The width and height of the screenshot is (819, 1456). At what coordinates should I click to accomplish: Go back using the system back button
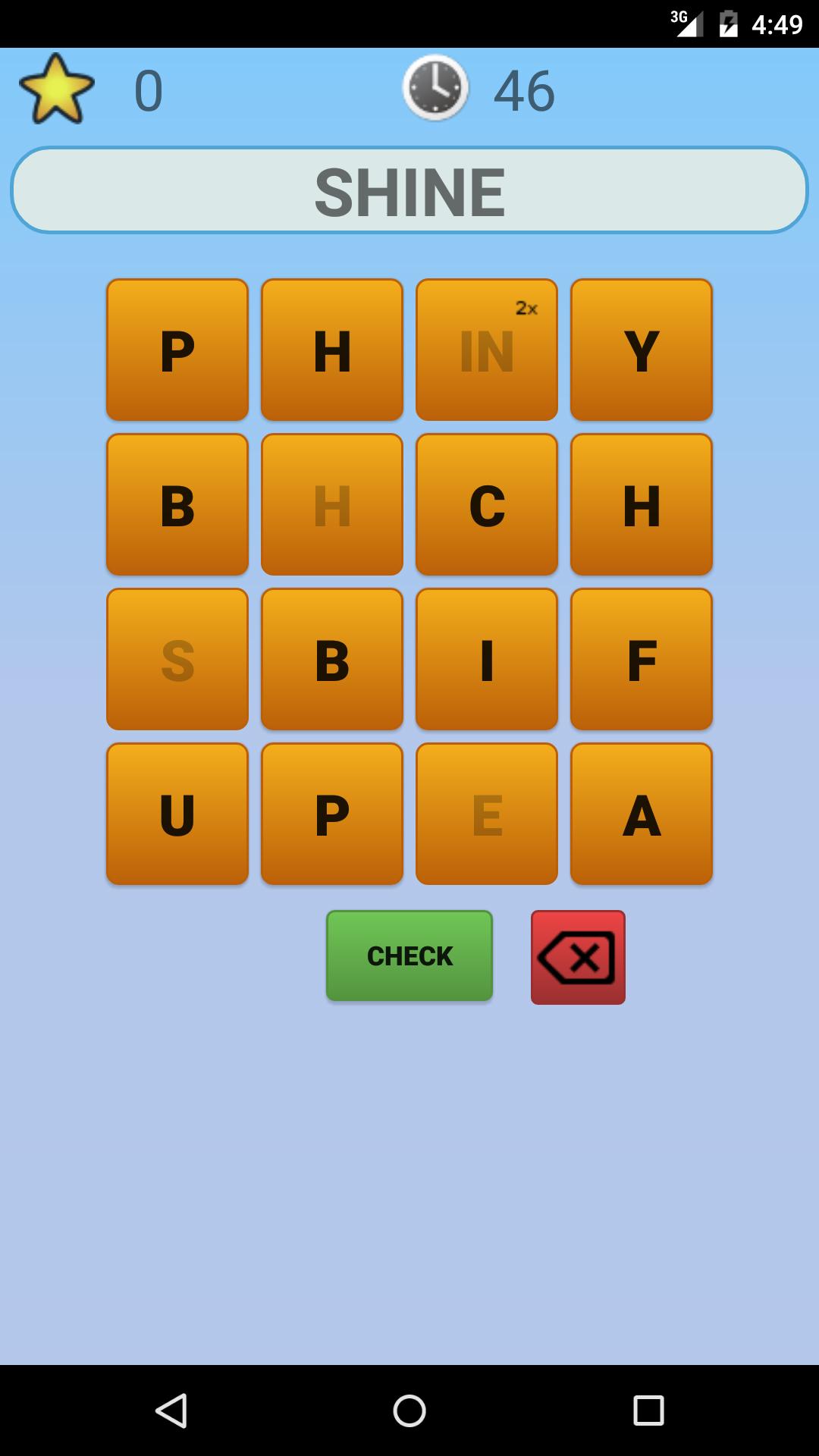[x=171, y=1410]
